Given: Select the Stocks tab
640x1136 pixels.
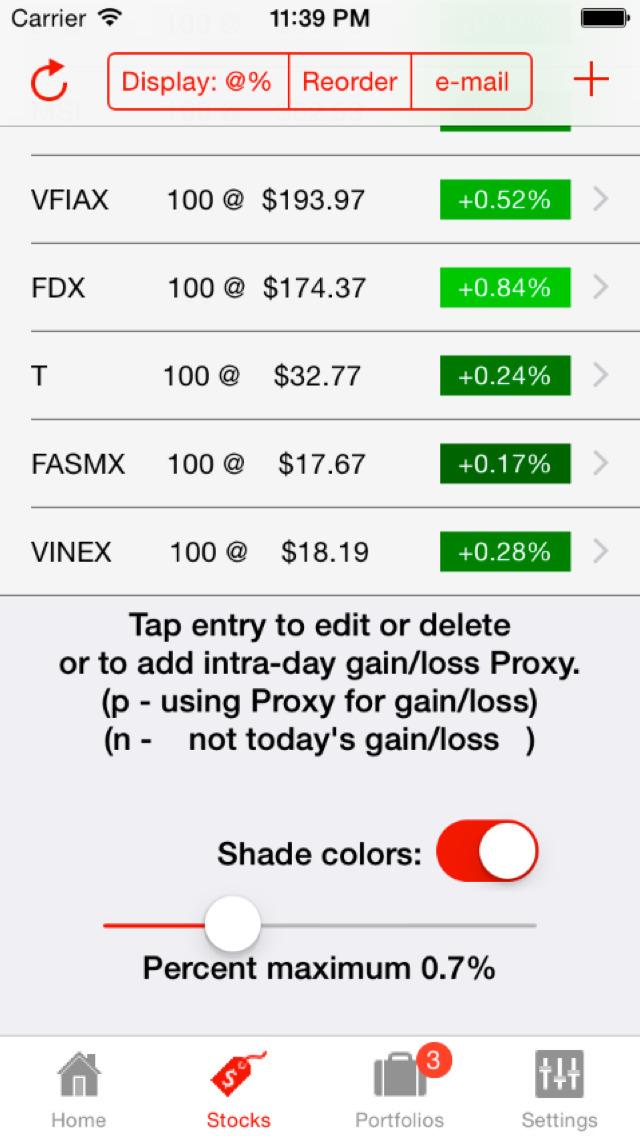Looking at the screenshot, I should (238, 1089).
